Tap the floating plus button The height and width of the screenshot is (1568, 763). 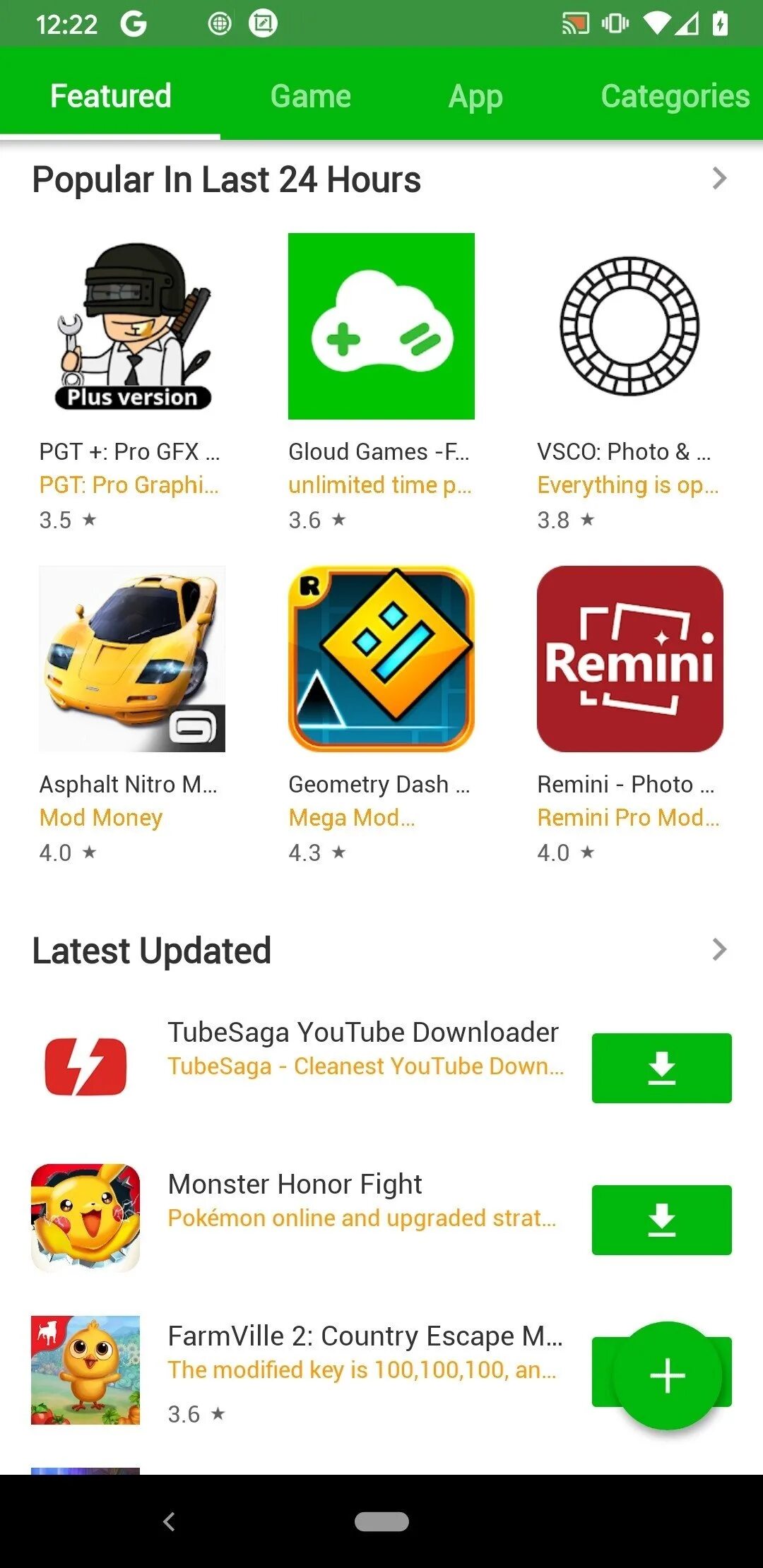pyautogui.click(x=668, y=1376)
